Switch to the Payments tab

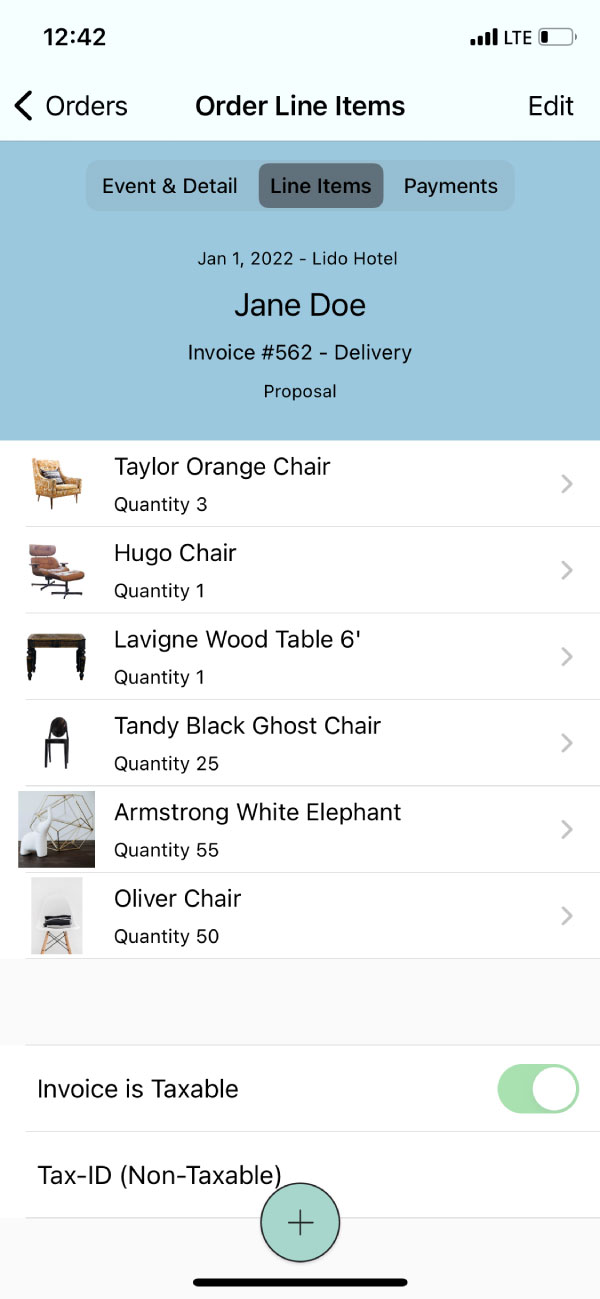(450, 186)
